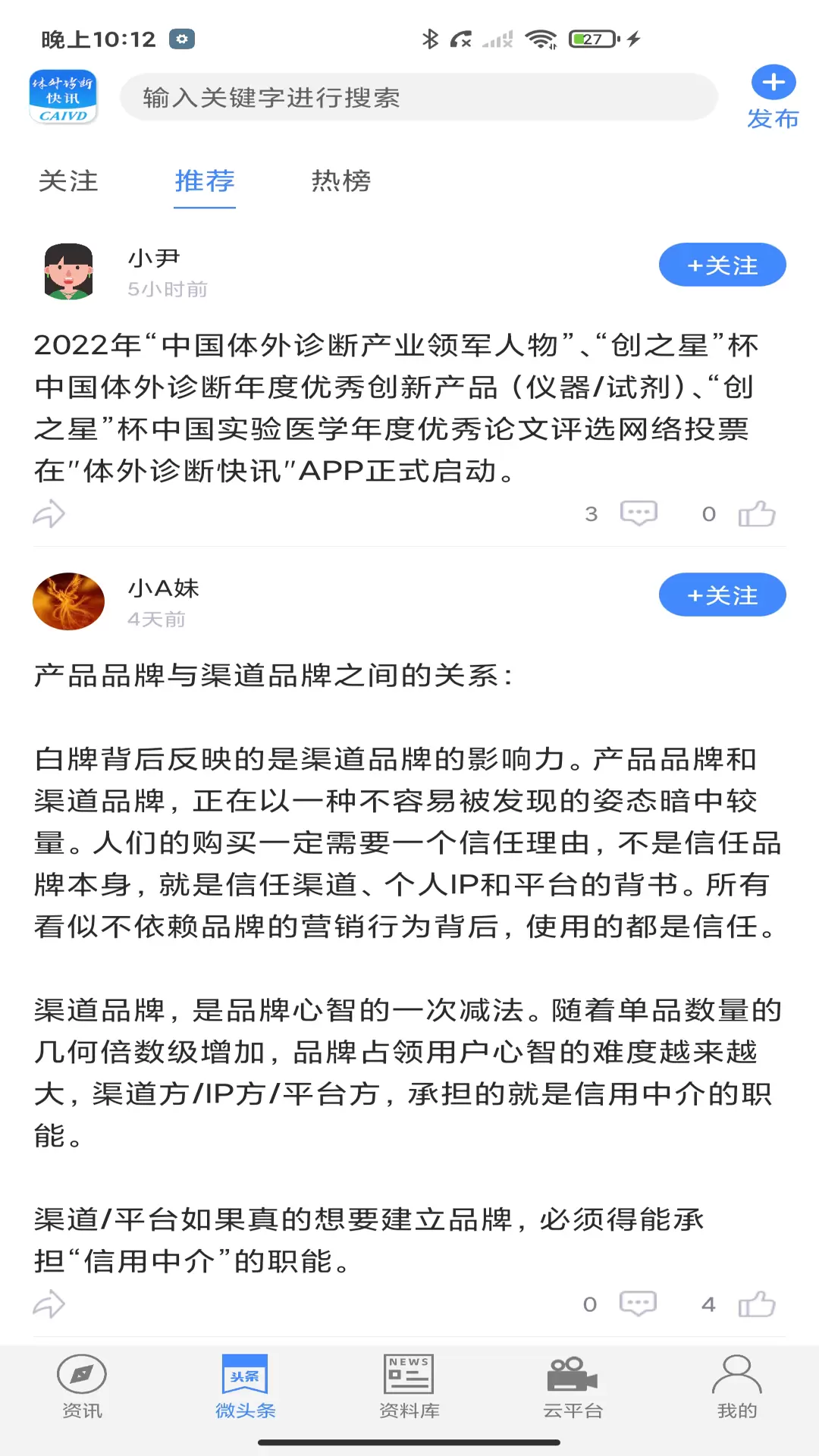Open comments on 小A妹's post
This screenshot has width=819, height=1456.
(638, 1304)
